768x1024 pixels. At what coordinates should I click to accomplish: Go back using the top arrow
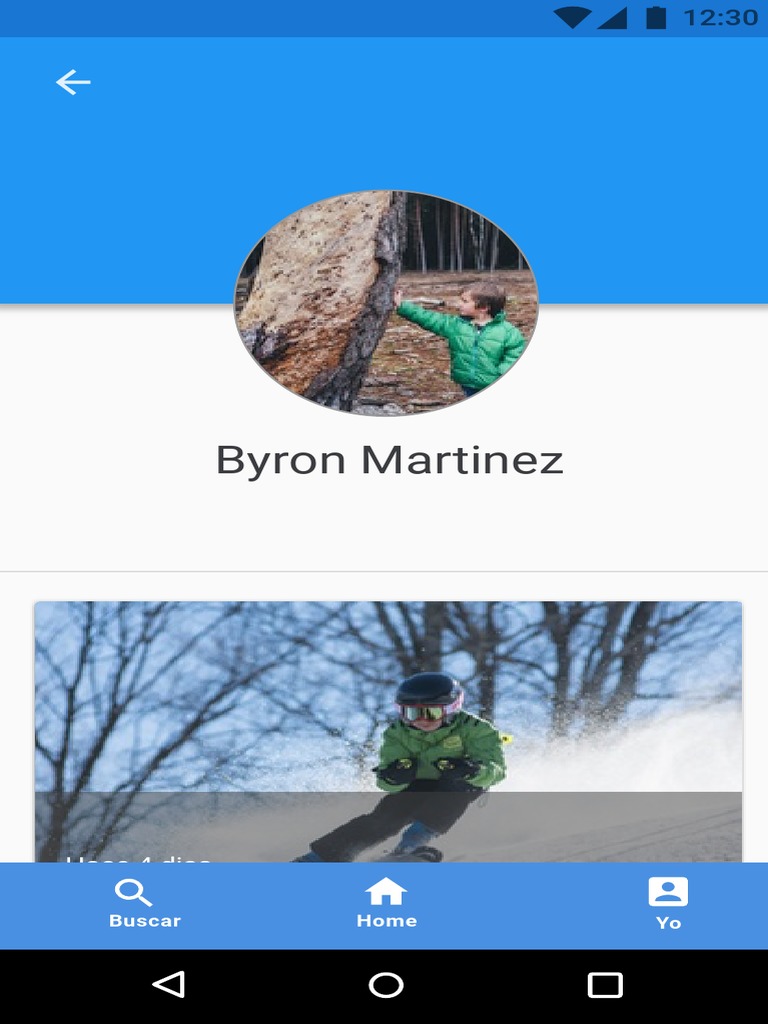(73, 82)
